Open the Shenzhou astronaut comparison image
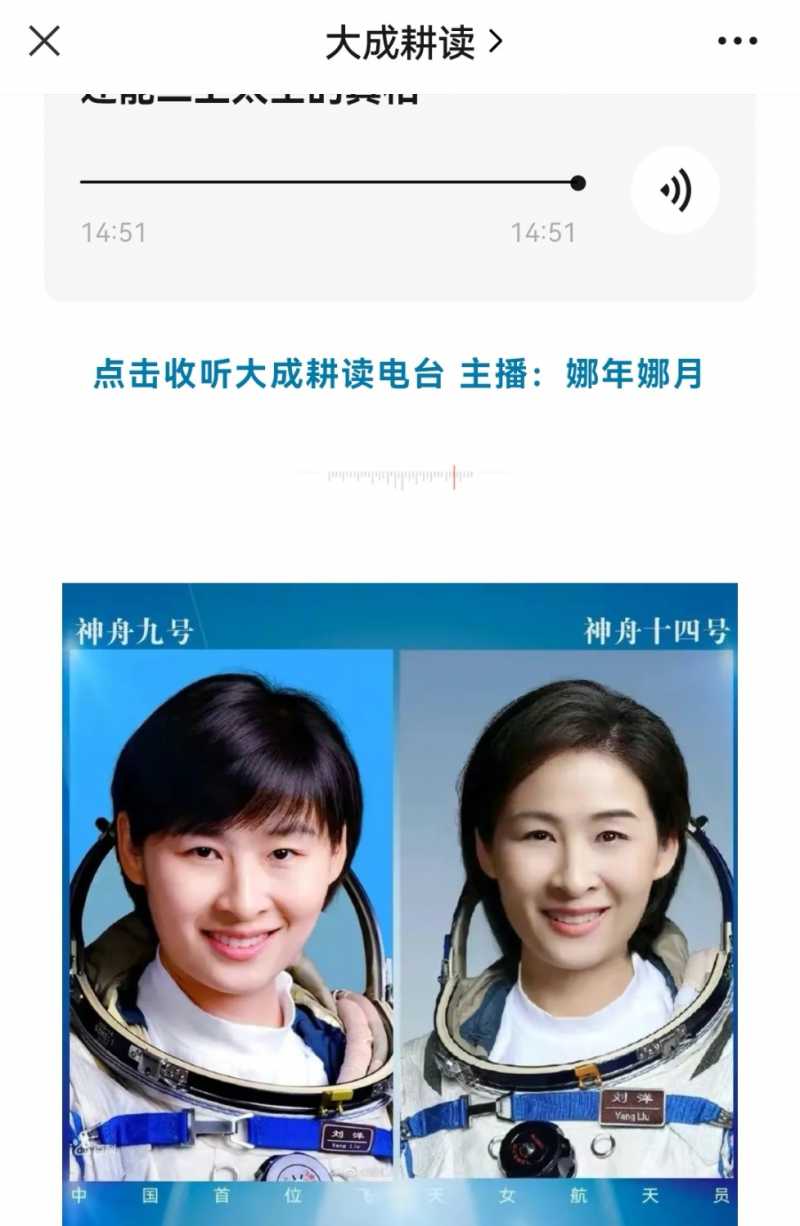This screenshot has height=1226, width=800. [x=400, y=900]
